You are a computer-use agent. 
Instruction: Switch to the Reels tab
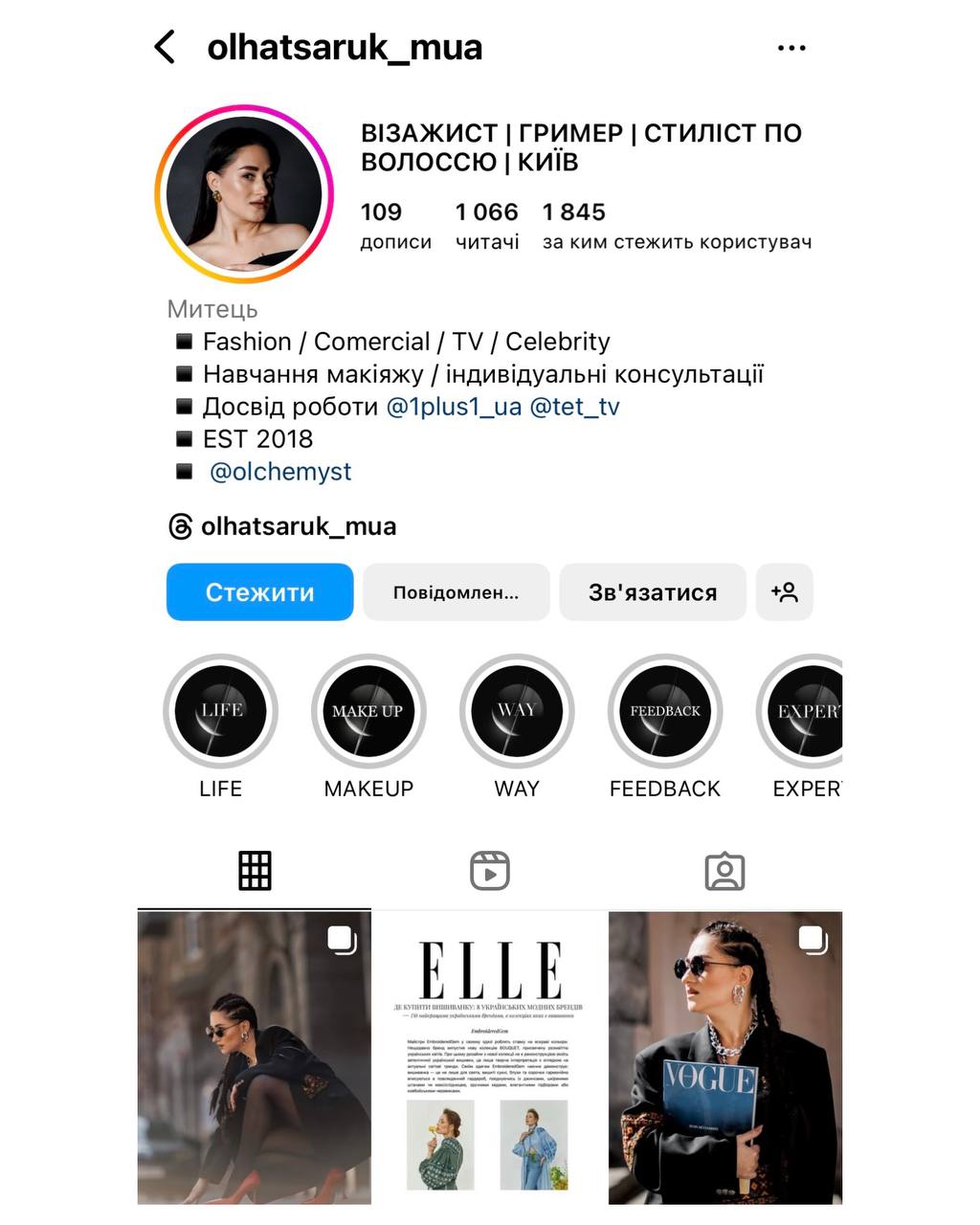point(490,871)
